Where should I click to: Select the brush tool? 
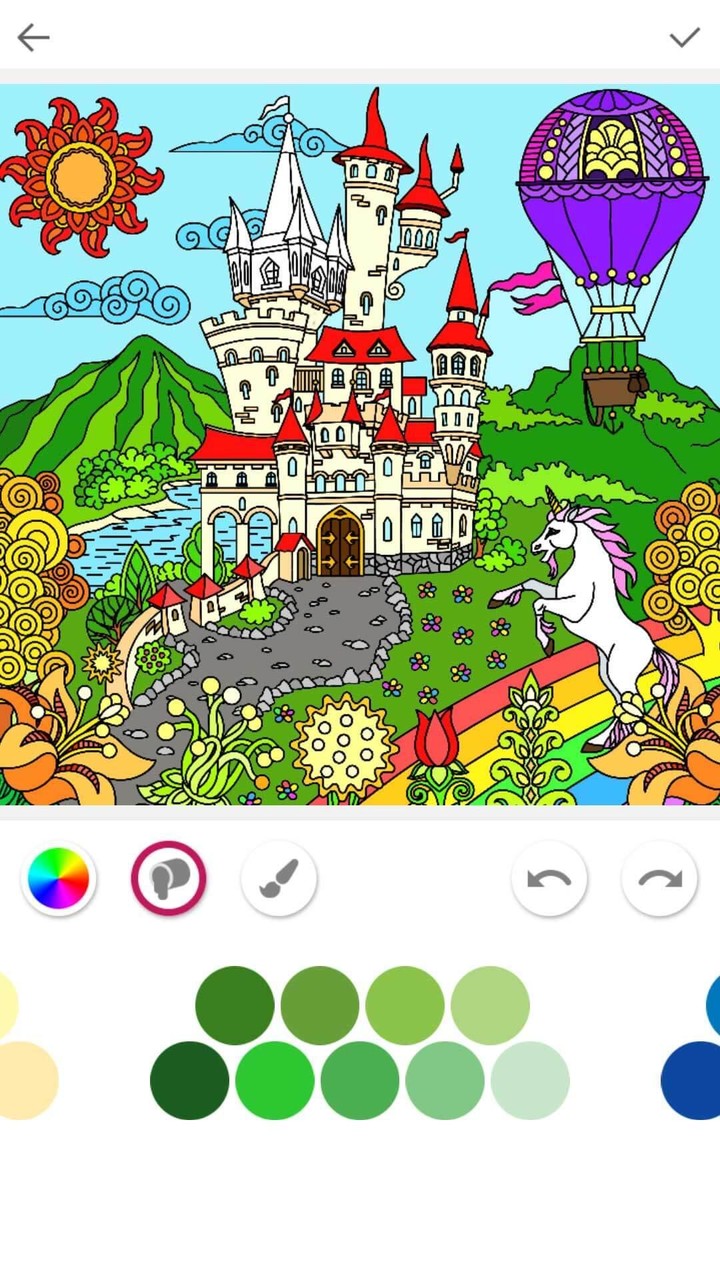[x=278, y=878]
